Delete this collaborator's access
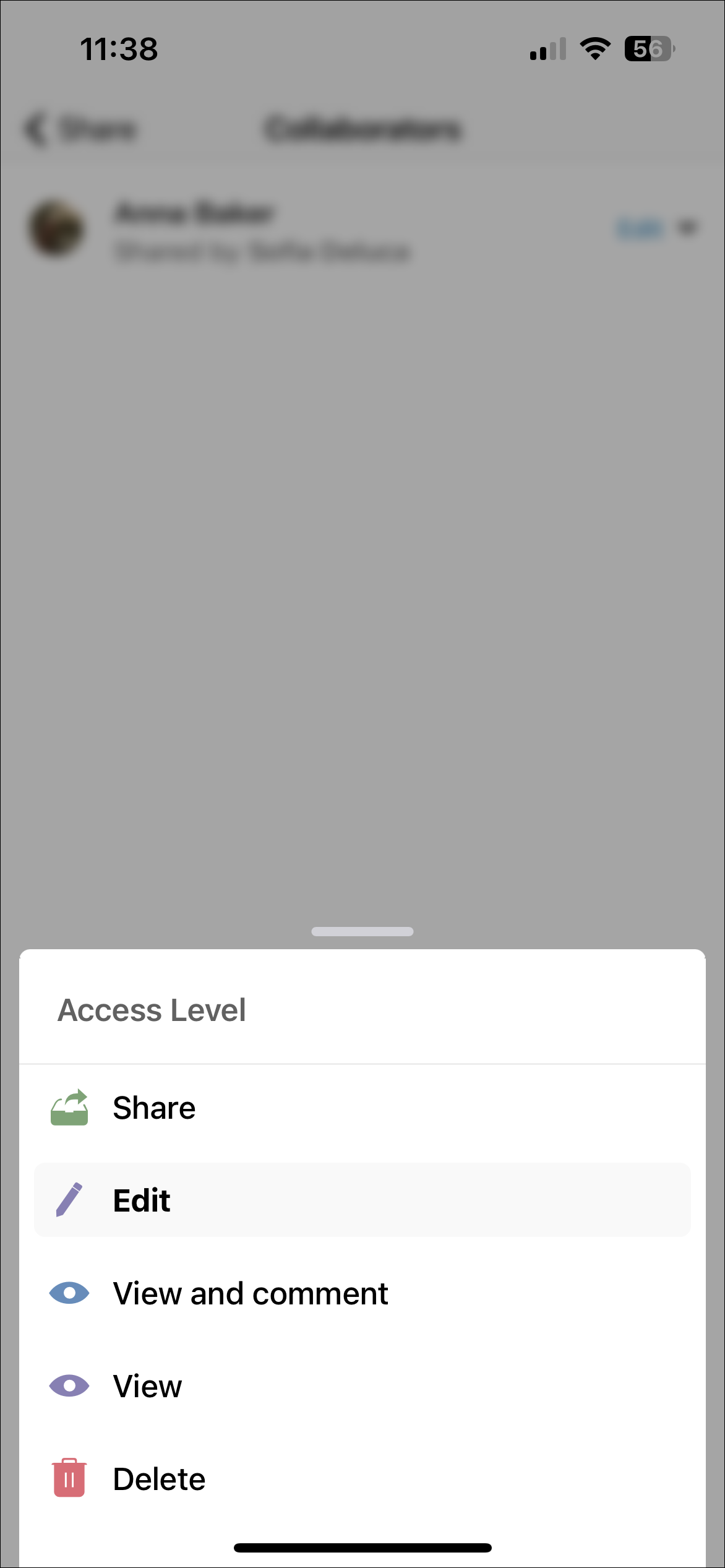Image resolution: width=725 pixels, height=1568 pixels. click(158, 1479)
